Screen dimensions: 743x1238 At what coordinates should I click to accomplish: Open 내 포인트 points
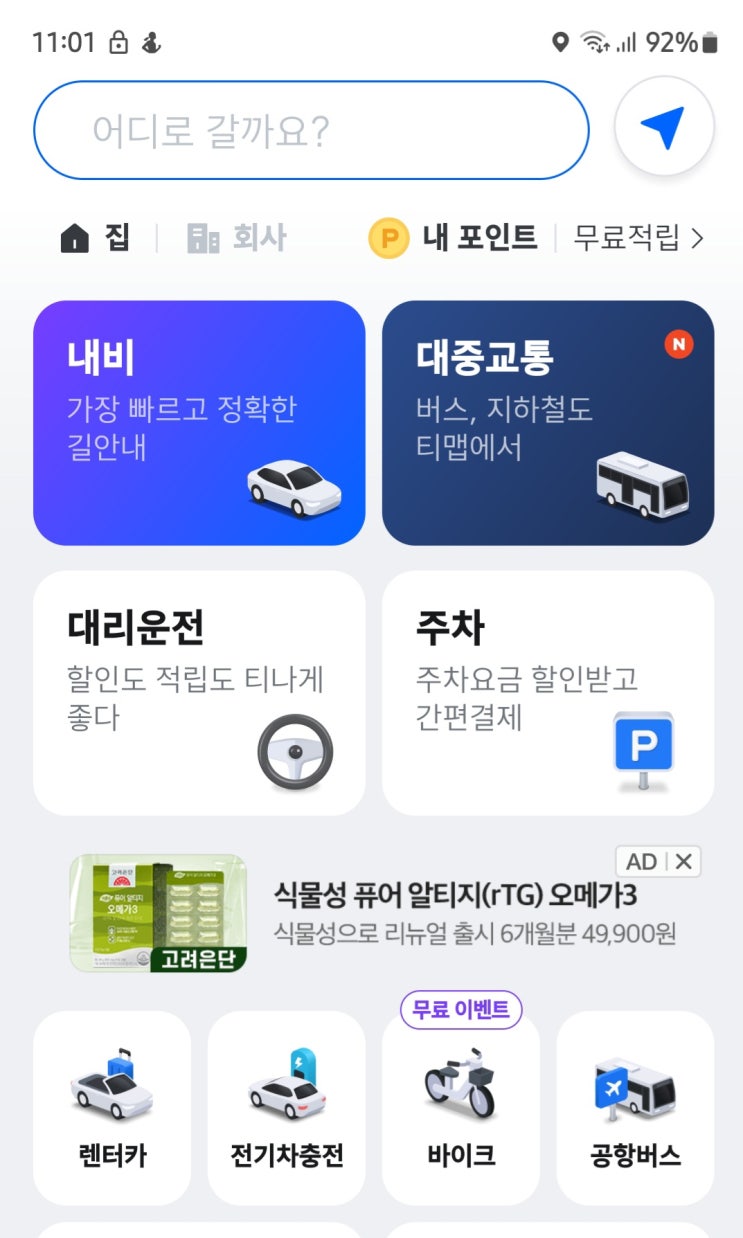click(x=453, y=238)
